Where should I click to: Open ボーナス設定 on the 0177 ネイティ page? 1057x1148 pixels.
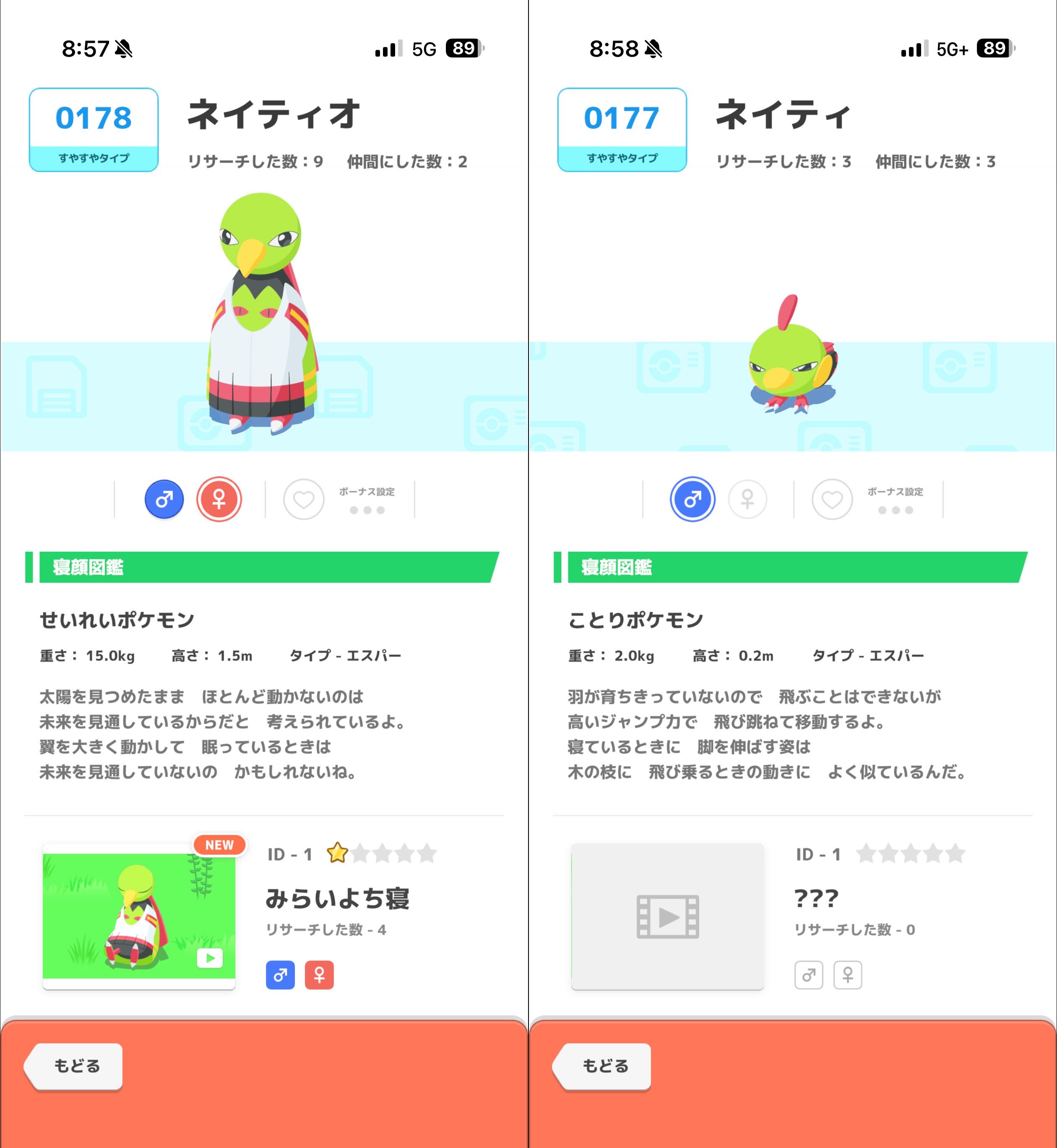point(895,501)
